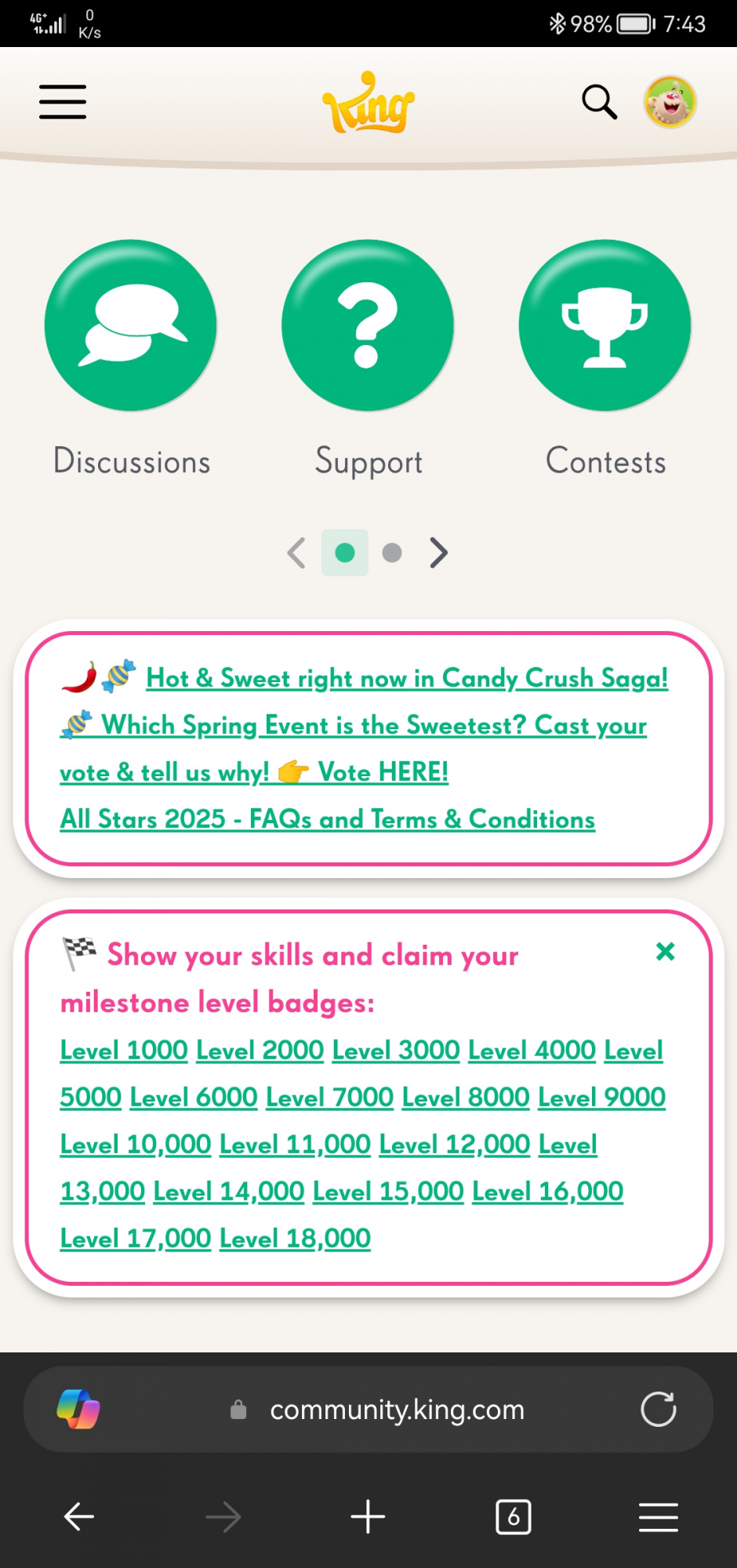Screen dimensions: 737x1568
Task: Open Level 6000 badge link
Action: pos(194,1098)
